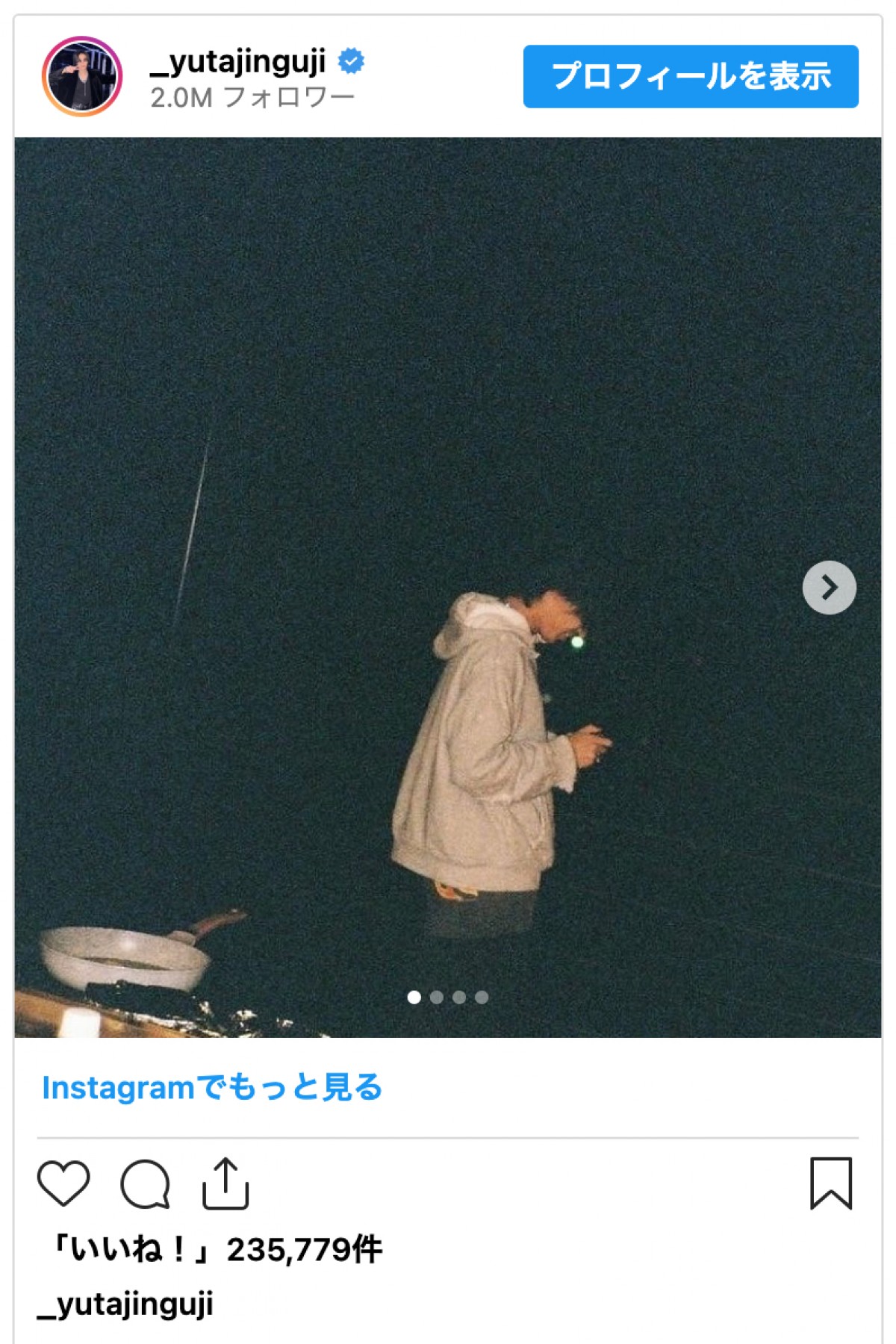Open the Instagramでもっと見る link

tap(212, 1088)
